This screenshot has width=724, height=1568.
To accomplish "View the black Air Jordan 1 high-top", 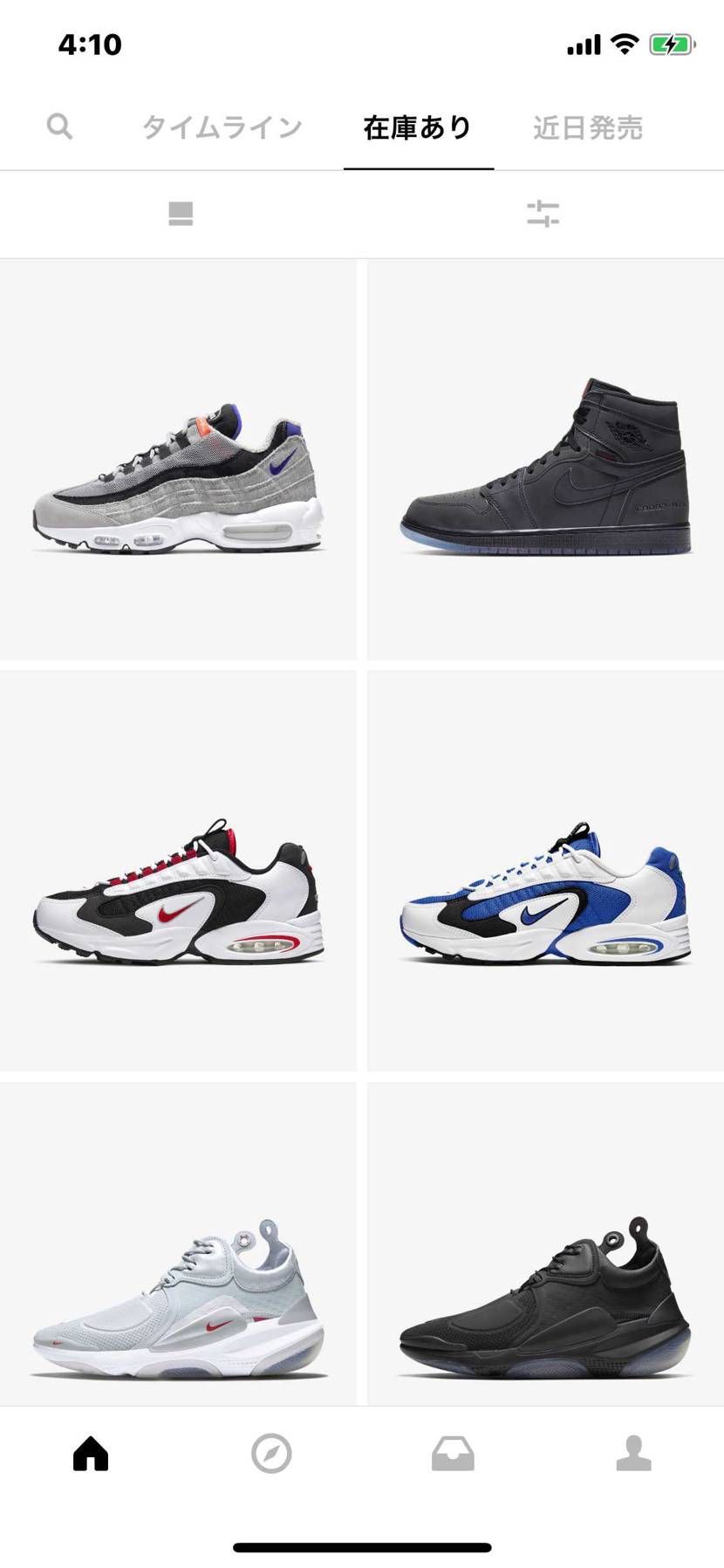I will point(546,460).
